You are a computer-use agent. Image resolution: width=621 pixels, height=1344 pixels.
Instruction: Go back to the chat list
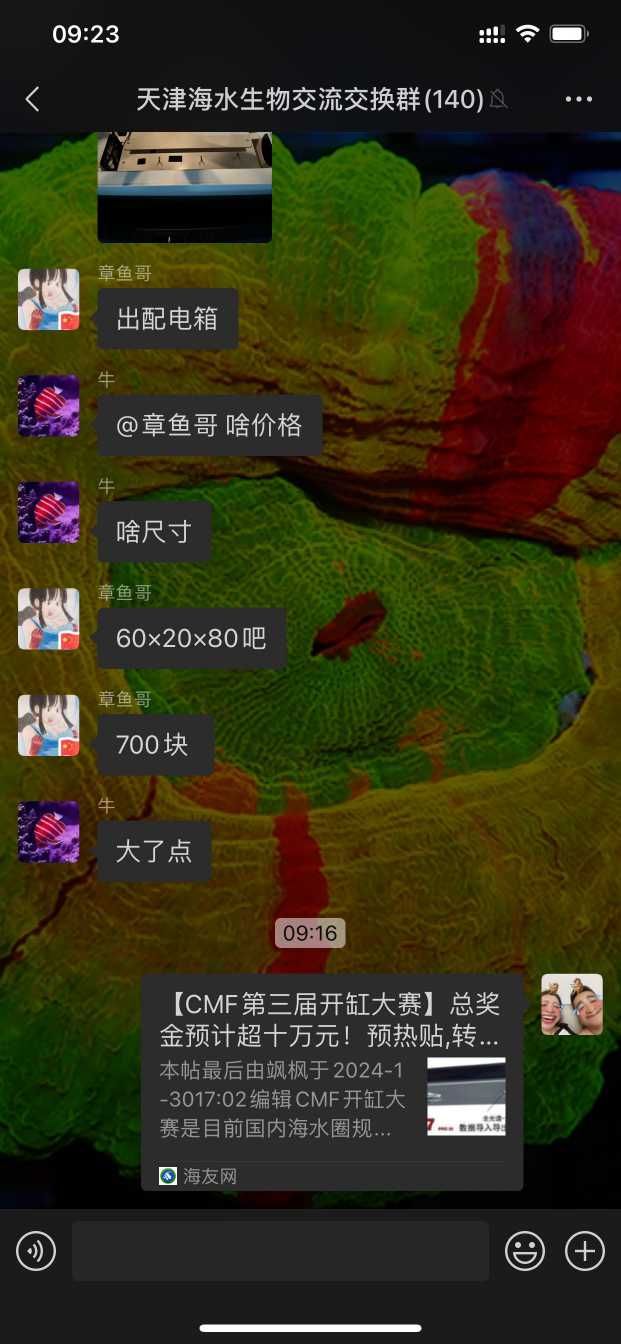pyautogui.click(x=33, y=99)
